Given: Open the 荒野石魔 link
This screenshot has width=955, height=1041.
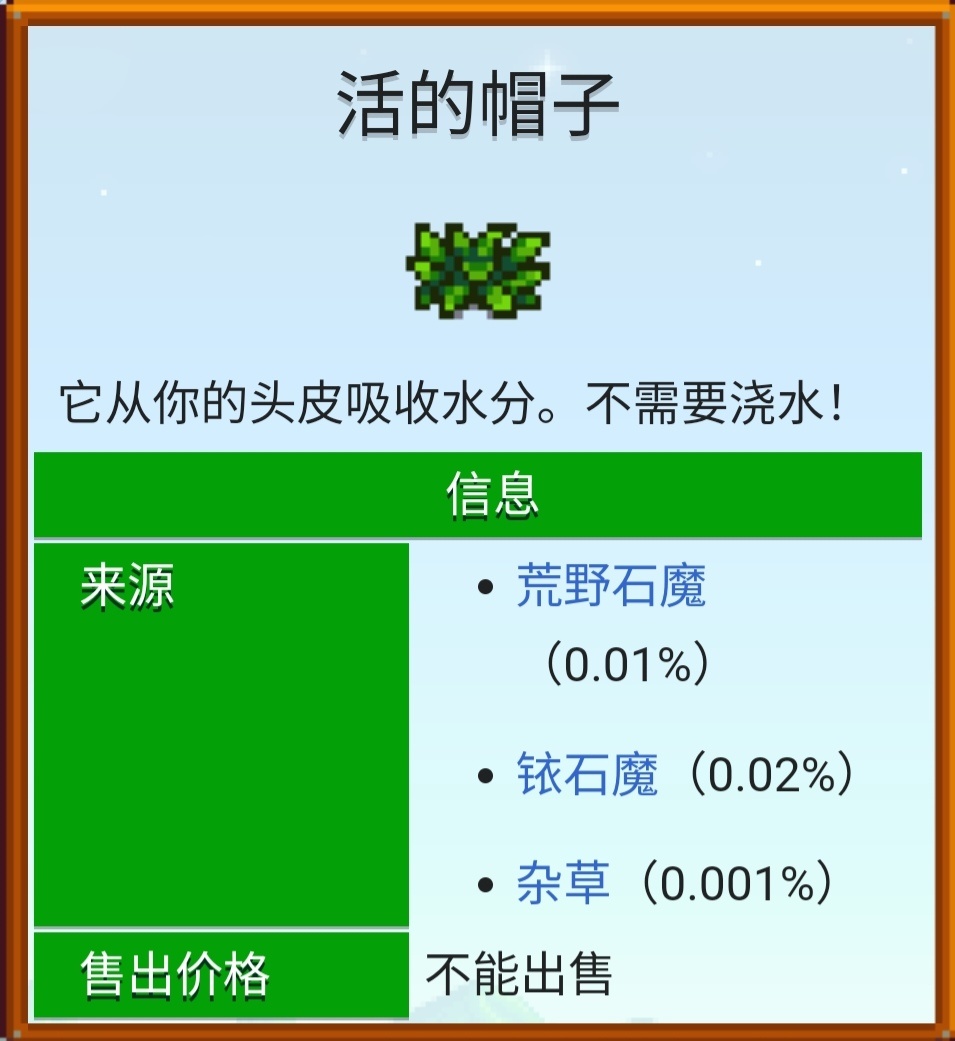Looking at the screenshot, I should [x=610, y=587].
